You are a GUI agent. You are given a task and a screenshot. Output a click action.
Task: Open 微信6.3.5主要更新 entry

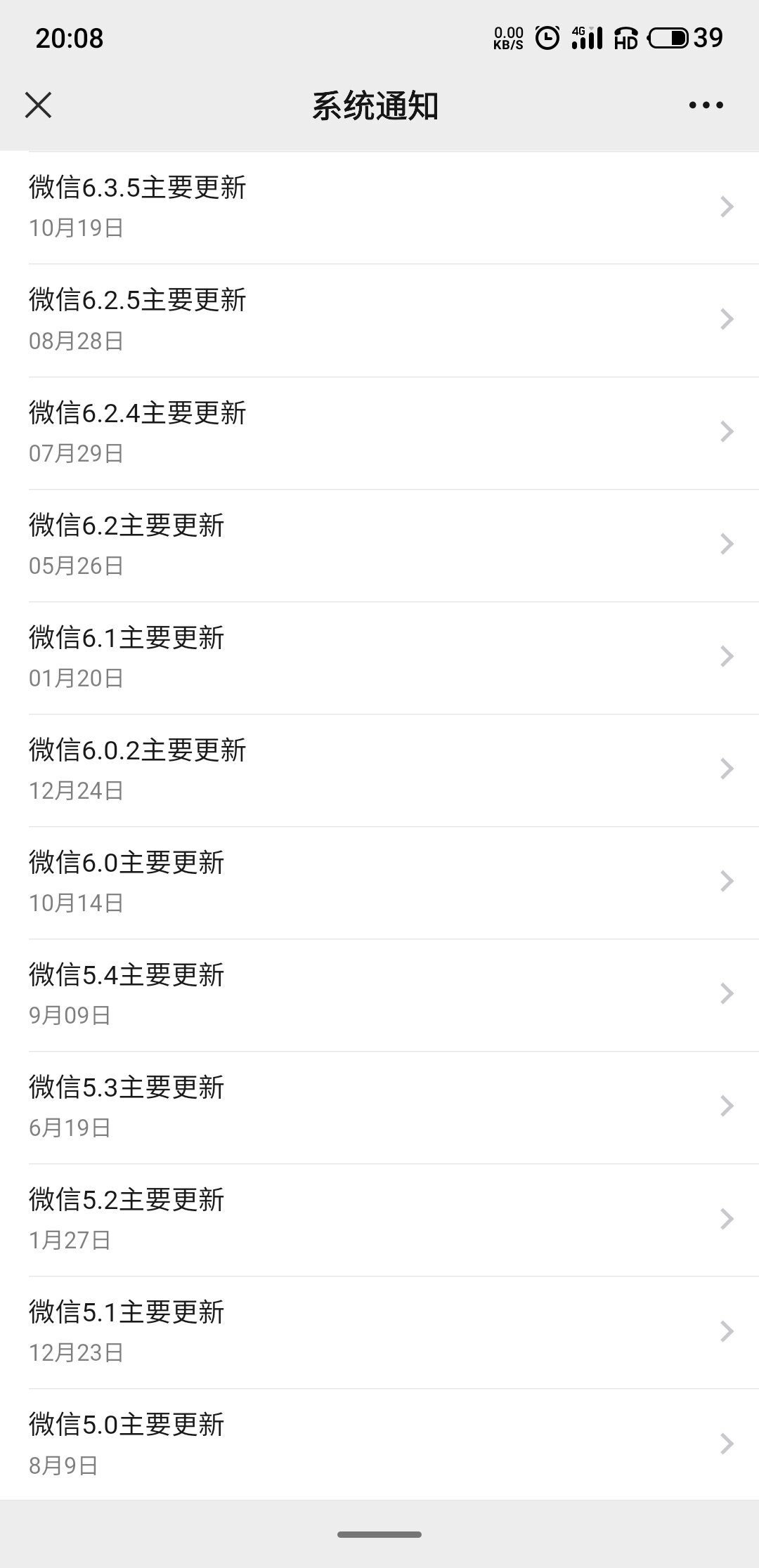(x=379, y=207)
